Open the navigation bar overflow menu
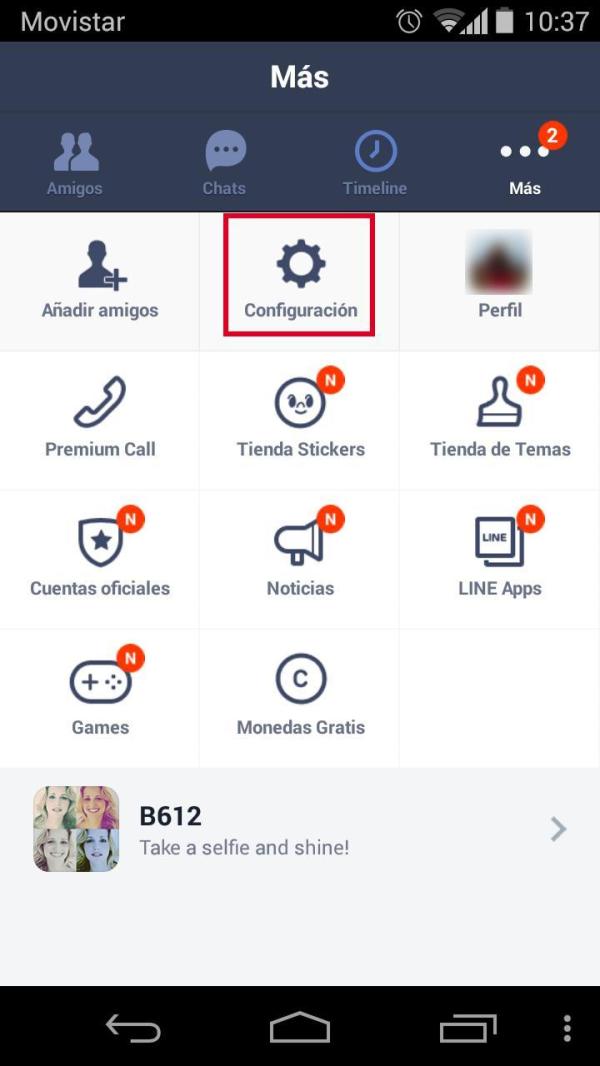The height and width of the screenshot is (1066, 600). [567, 1027]
